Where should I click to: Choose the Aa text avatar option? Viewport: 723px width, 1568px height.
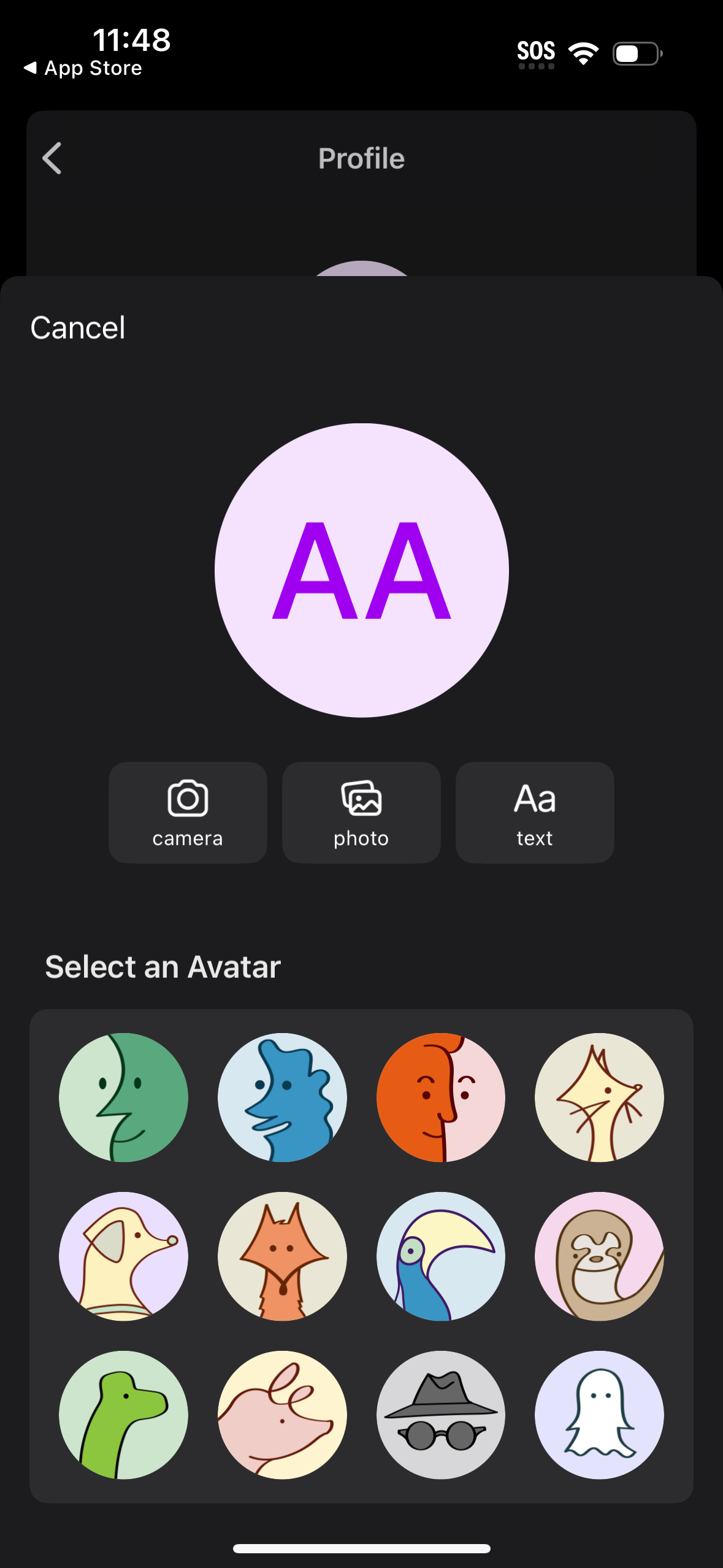pos(534,812)
